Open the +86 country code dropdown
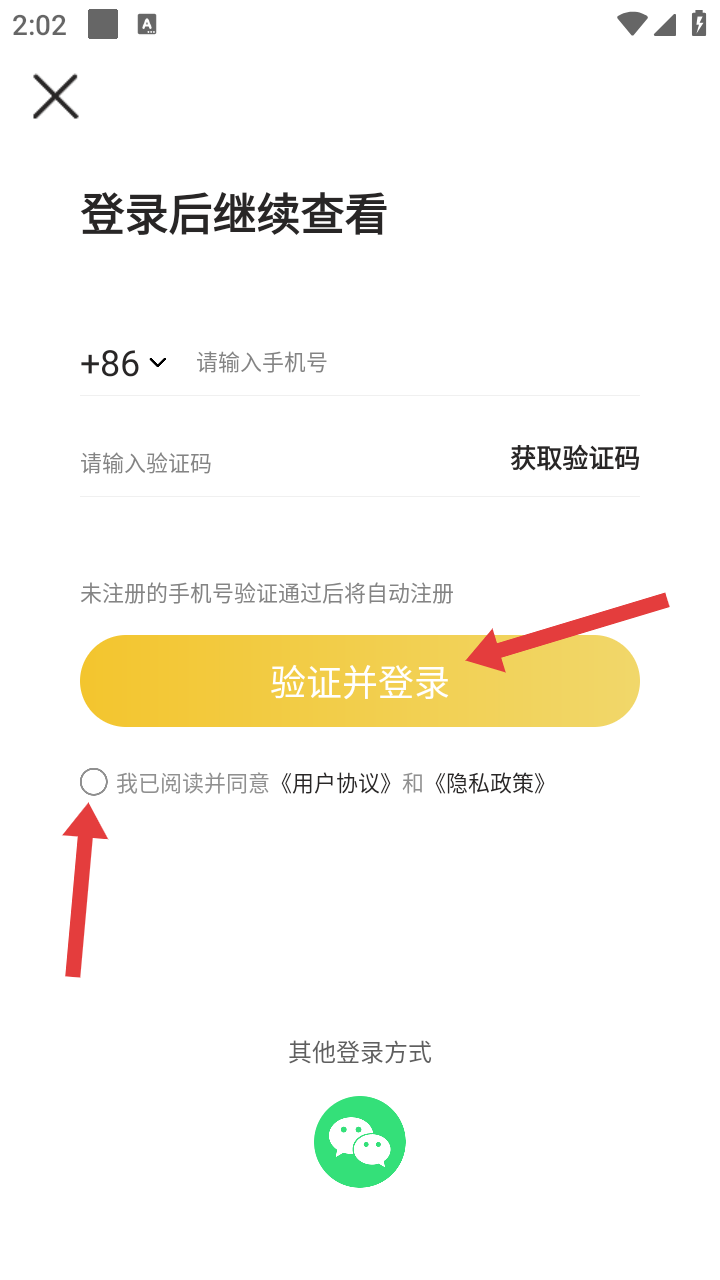 tap(123, 363)
